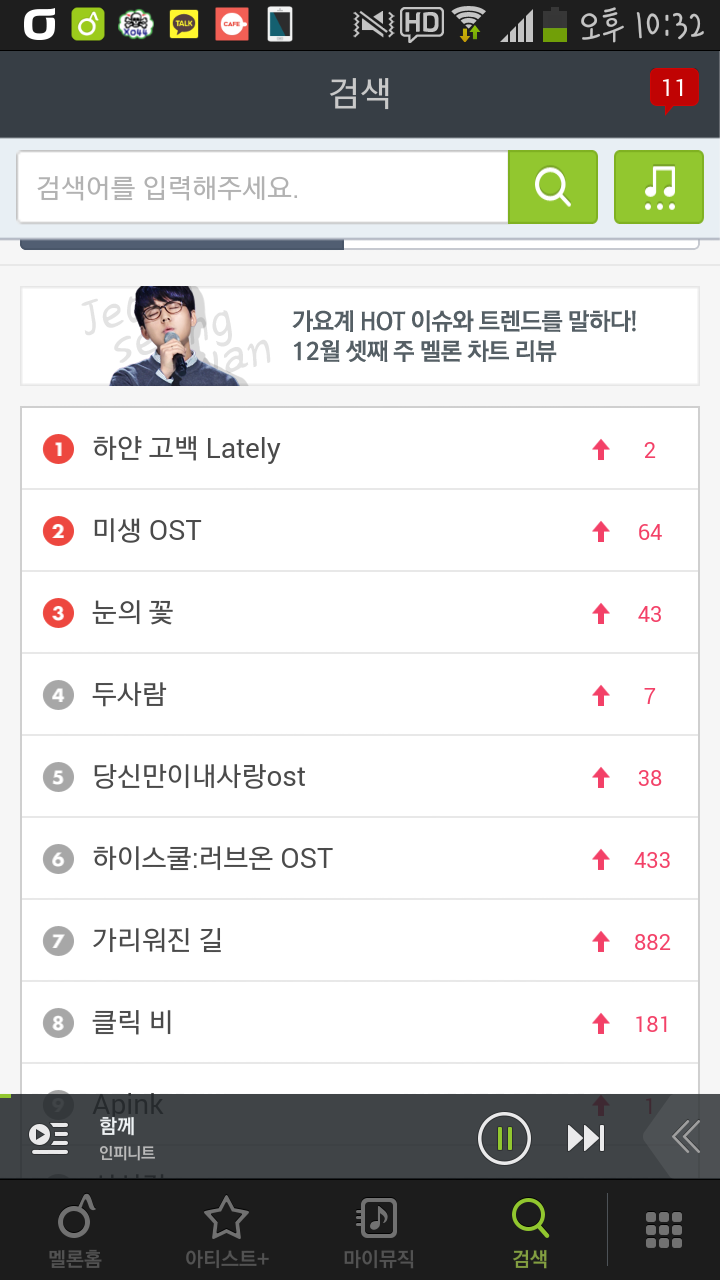This screenshot has width=720, height=1280.
Task: Select the 미생 OST keyword
Action: (147, 531)
